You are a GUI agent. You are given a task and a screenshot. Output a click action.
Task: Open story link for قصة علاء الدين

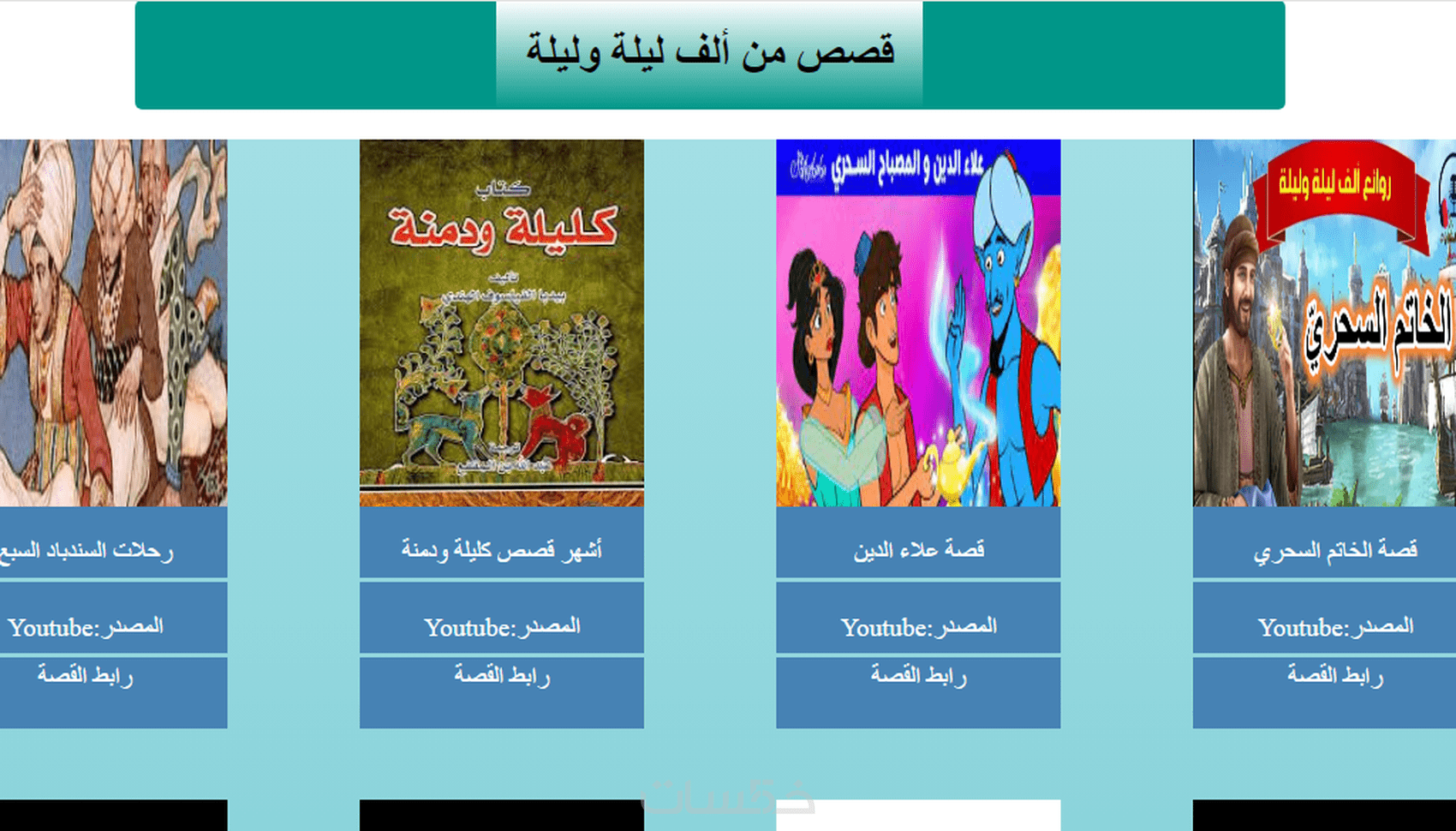918,676
